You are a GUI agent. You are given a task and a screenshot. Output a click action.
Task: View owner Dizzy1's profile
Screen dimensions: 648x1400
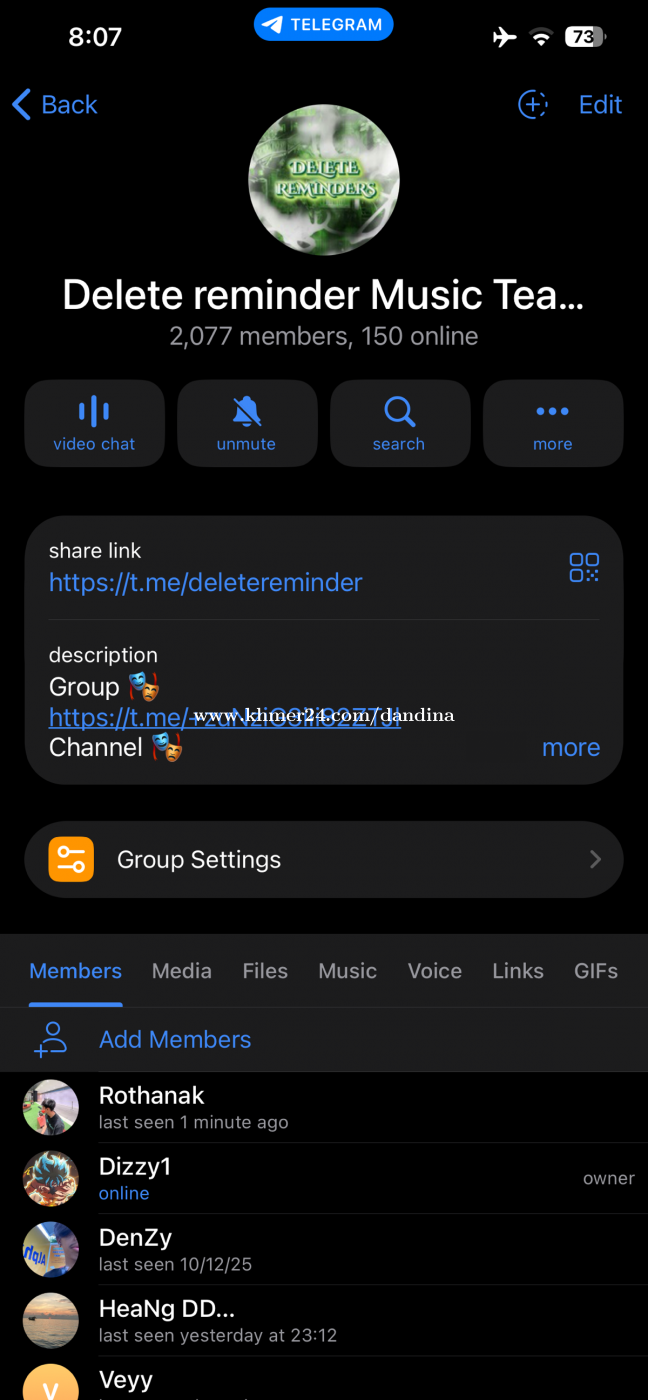[135, 1179]
